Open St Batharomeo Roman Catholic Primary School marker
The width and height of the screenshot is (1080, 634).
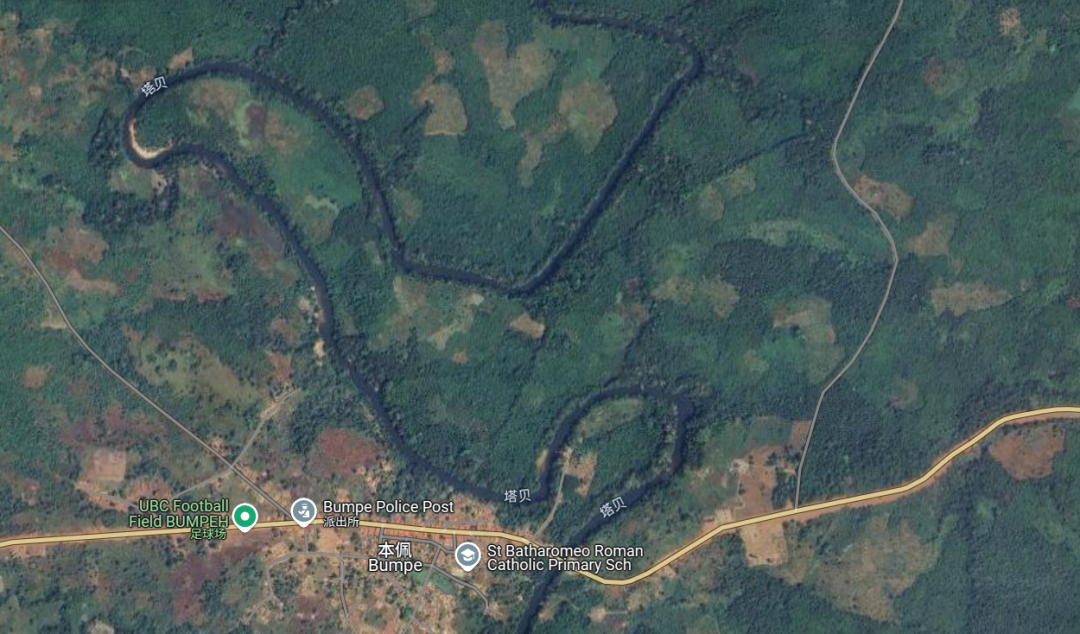467,555
